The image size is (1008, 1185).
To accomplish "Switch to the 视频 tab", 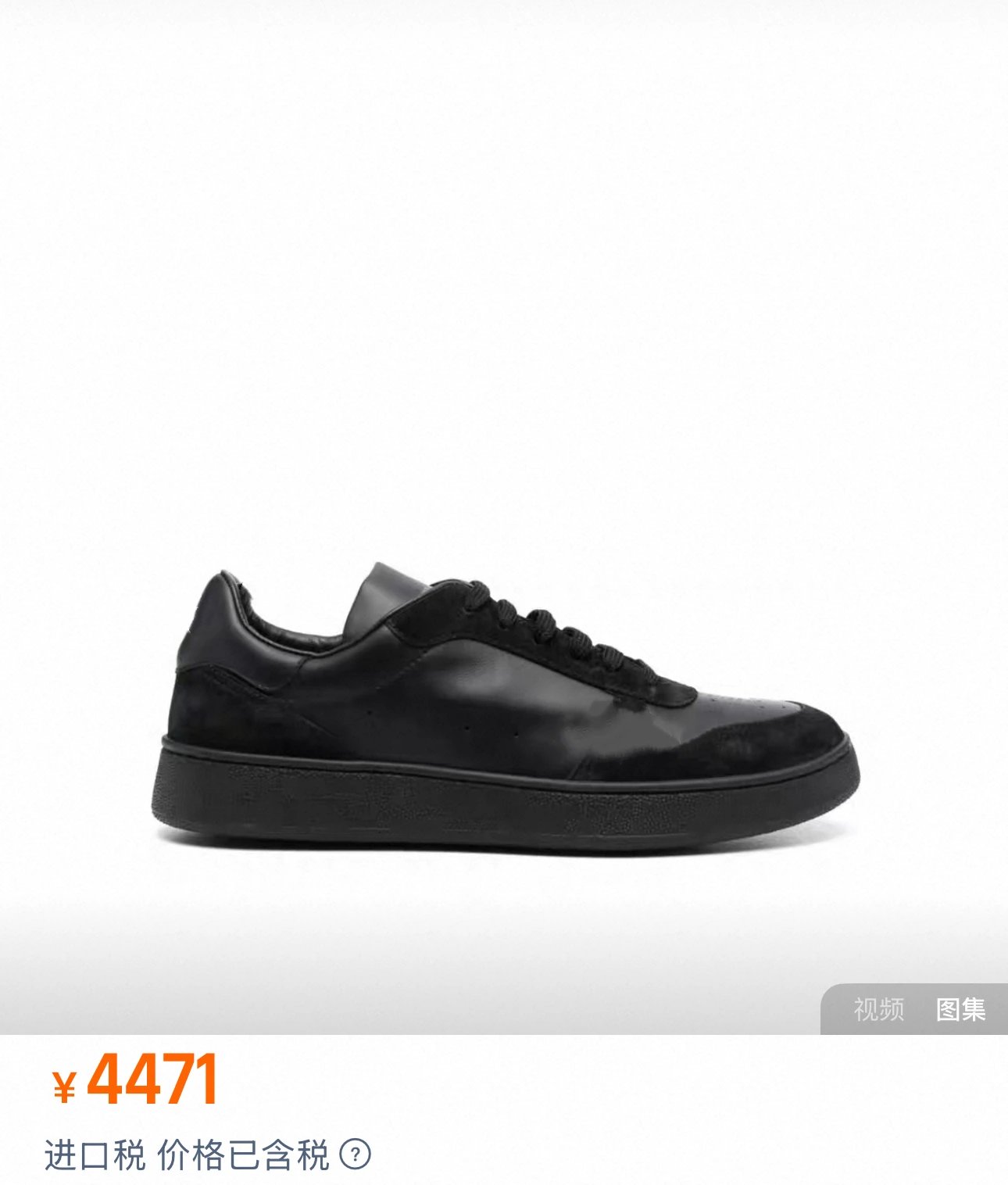I will click(878, 1009).
